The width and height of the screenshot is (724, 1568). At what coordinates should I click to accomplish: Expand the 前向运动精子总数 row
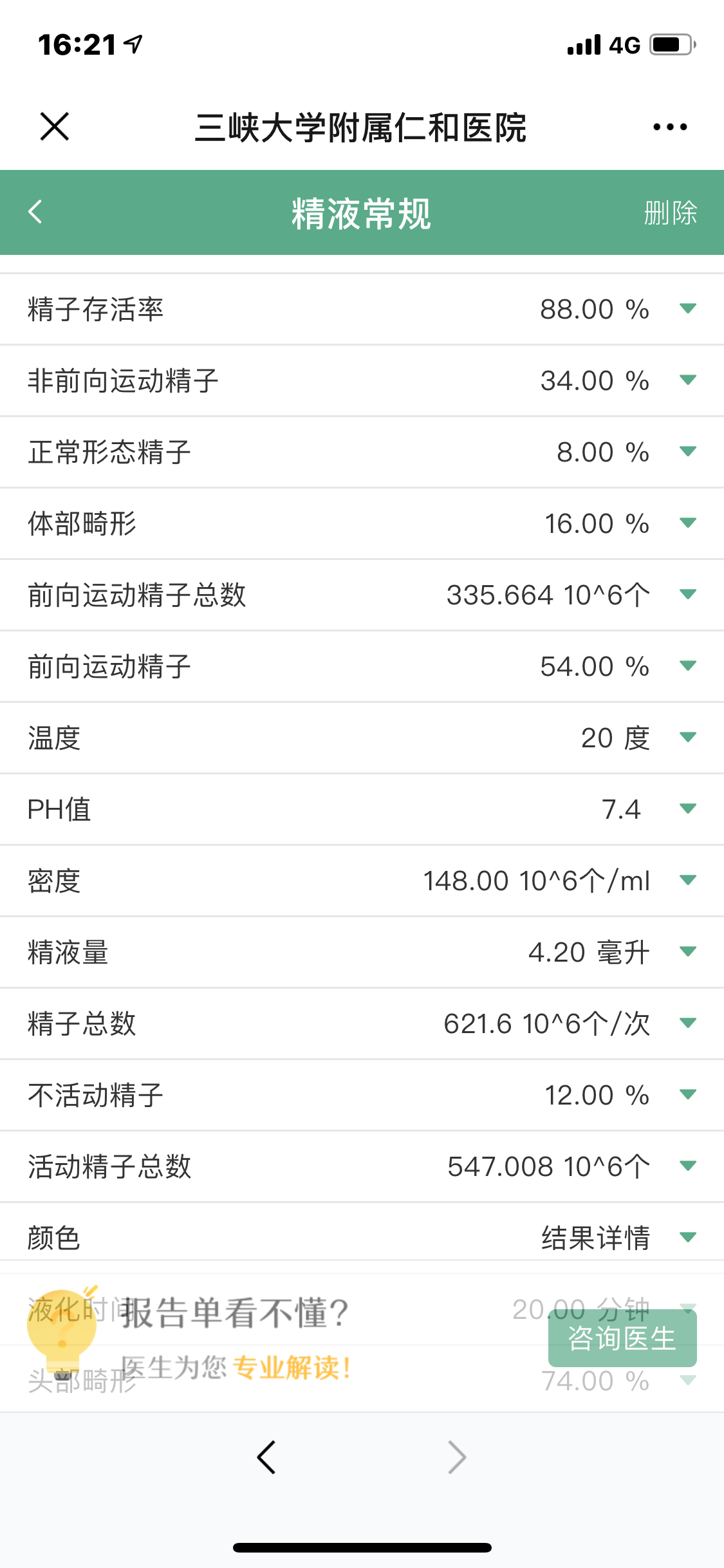point(362,595)
